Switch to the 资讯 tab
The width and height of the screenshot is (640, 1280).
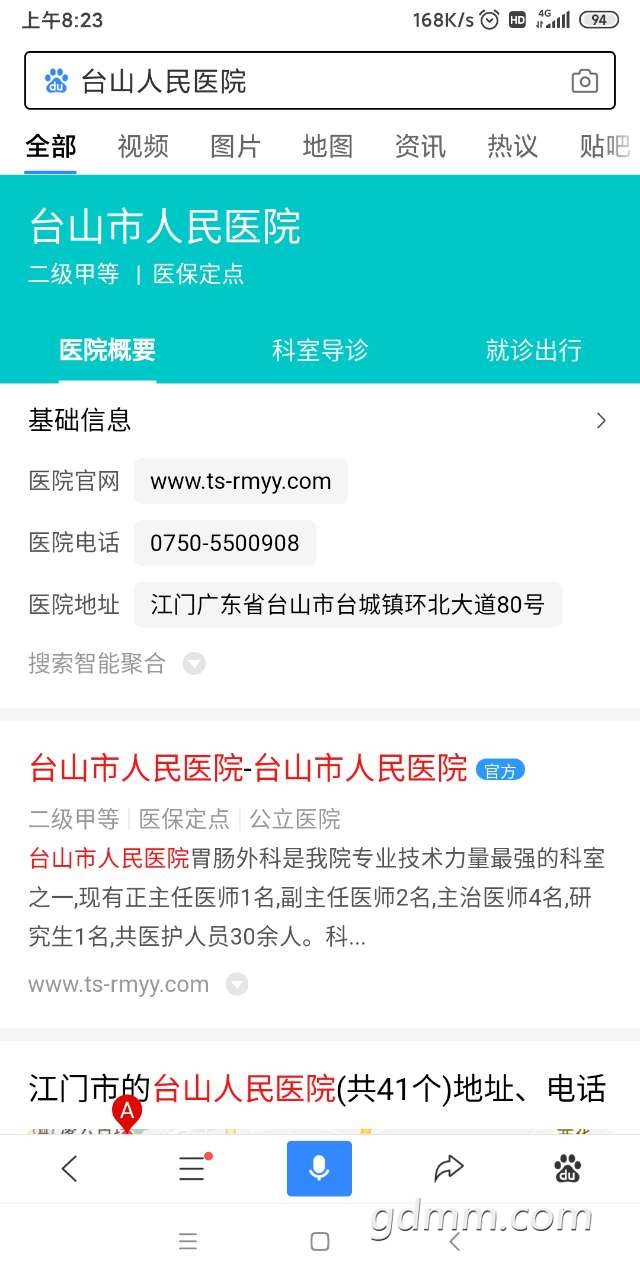420,146
